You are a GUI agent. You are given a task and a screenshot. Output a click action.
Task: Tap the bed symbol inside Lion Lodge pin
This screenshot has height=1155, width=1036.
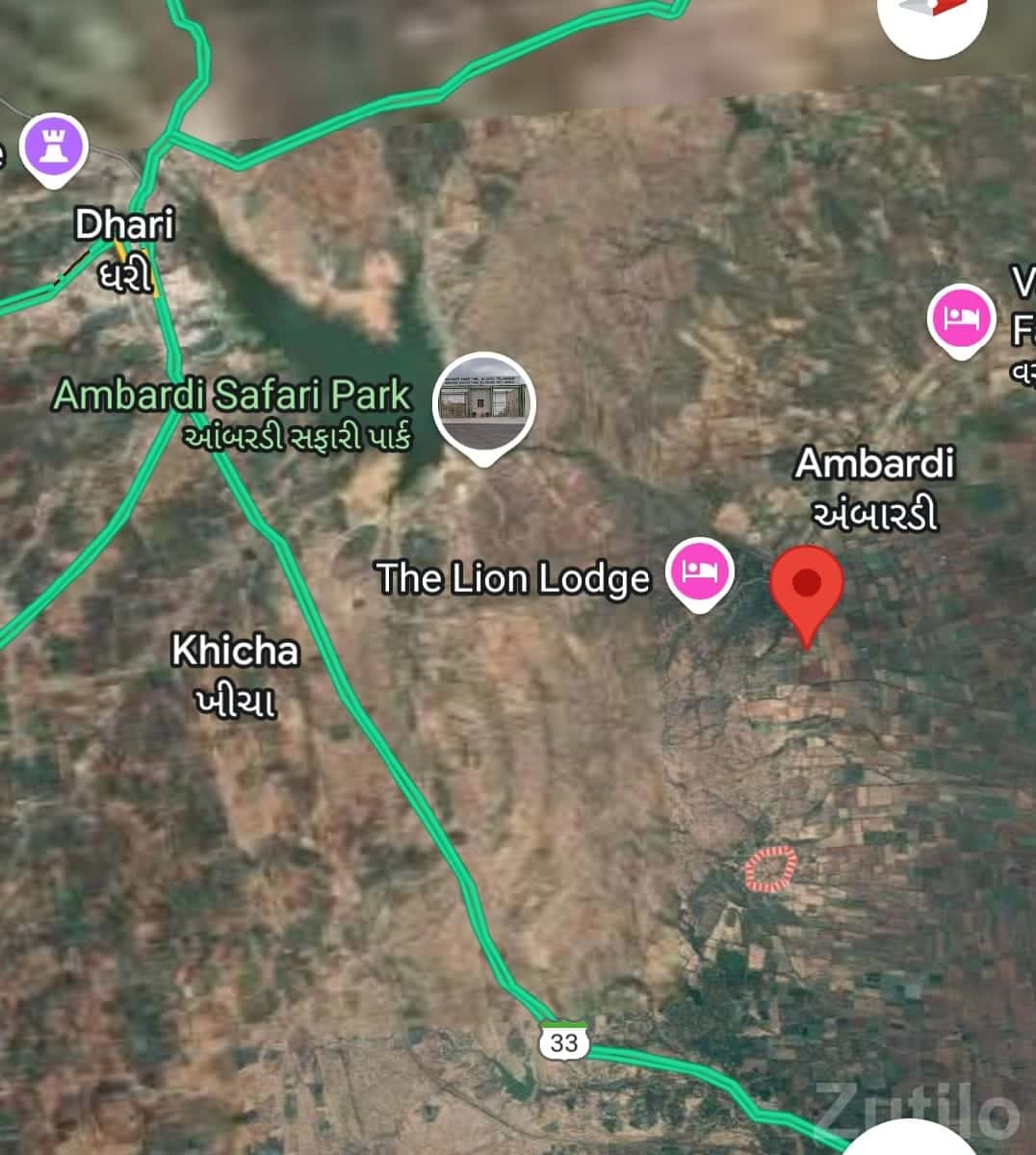pos(700,574)
